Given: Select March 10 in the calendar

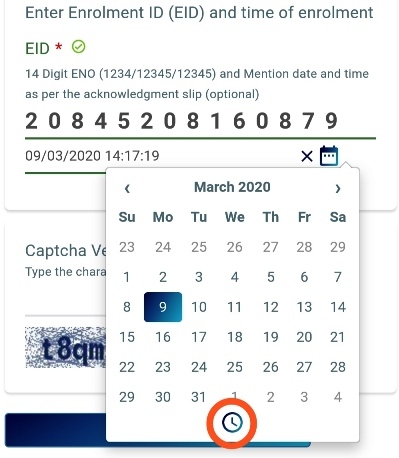Looking at the screenshot, I should (x=199, y=307).
